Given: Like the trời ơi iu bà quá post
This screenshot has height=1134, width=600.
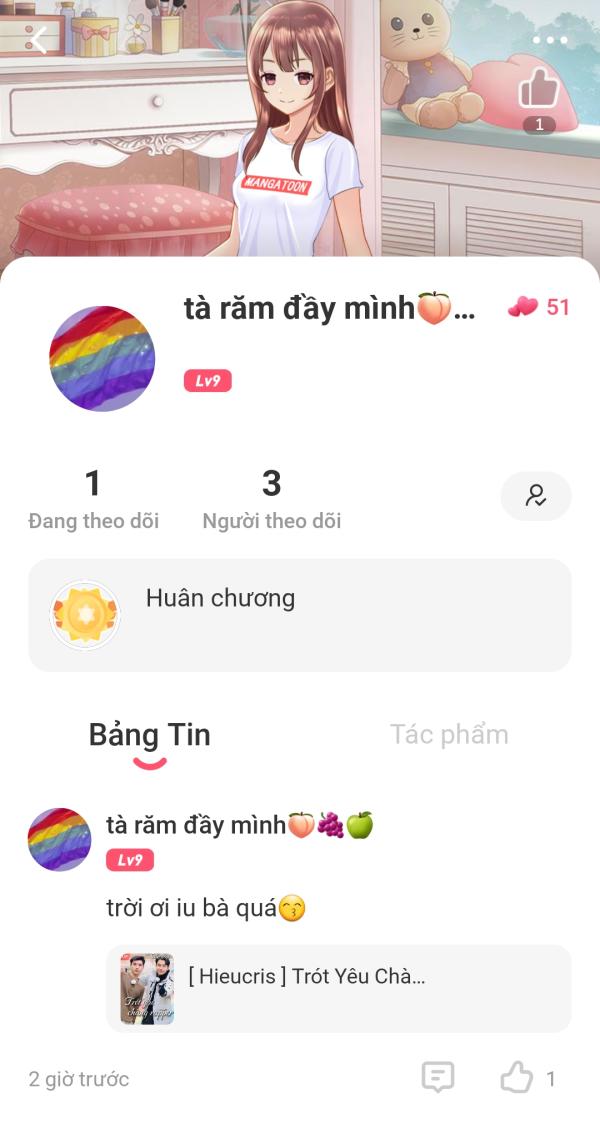Looking at the screenshot, I should pyautogui.click(x=518, y=1077).
